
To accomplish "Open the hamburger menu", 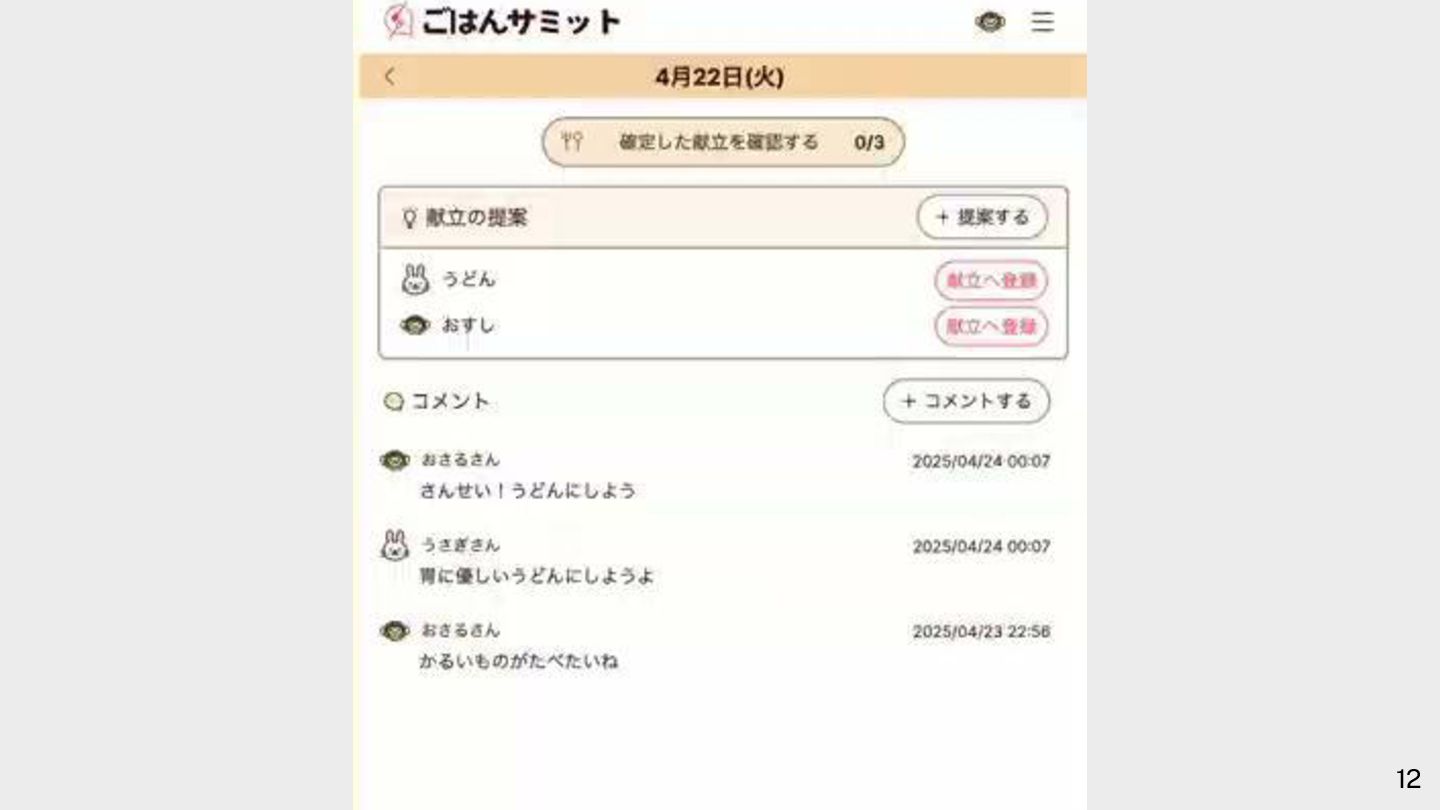I will [1042, 22].
